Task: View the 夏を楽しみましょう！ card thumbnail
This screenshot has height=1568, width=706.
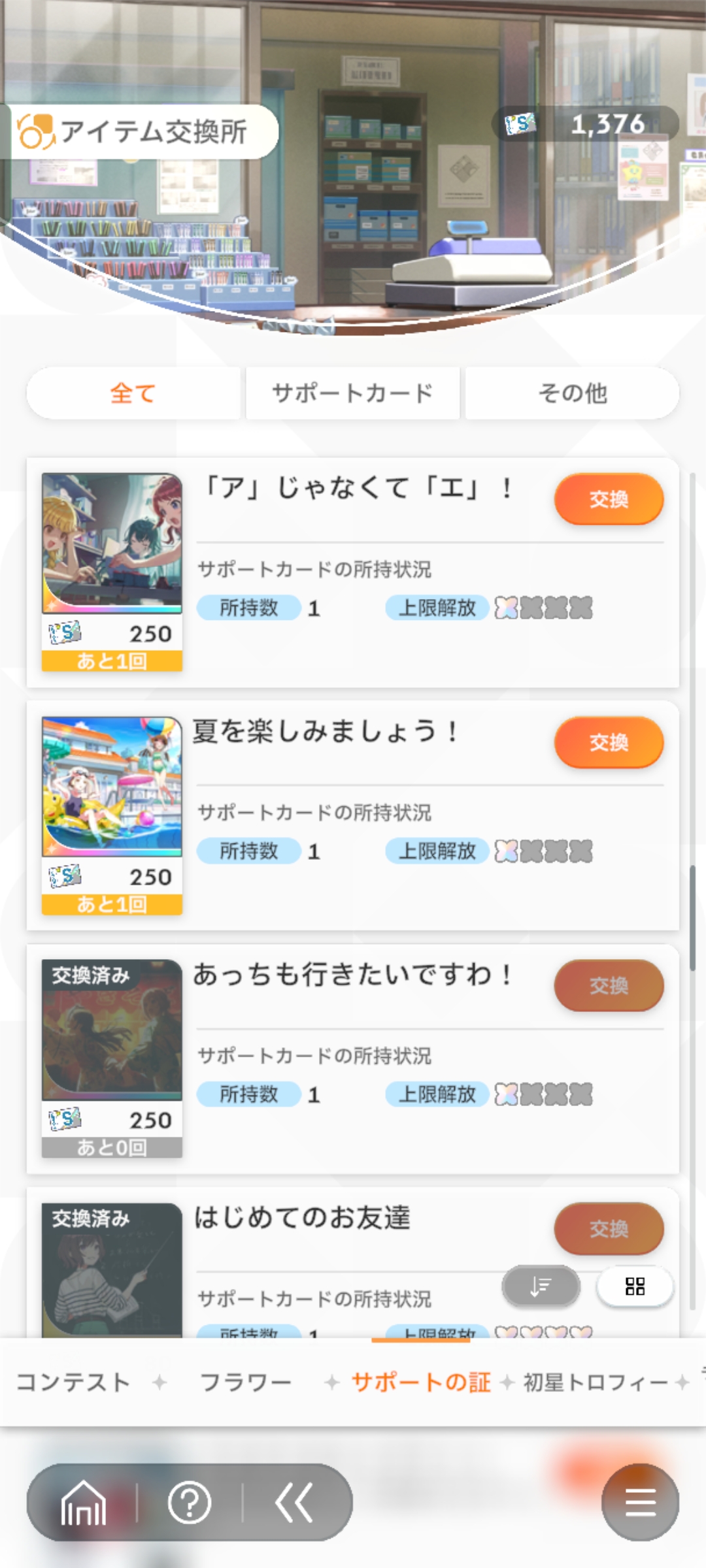Action: click(112, 787)
